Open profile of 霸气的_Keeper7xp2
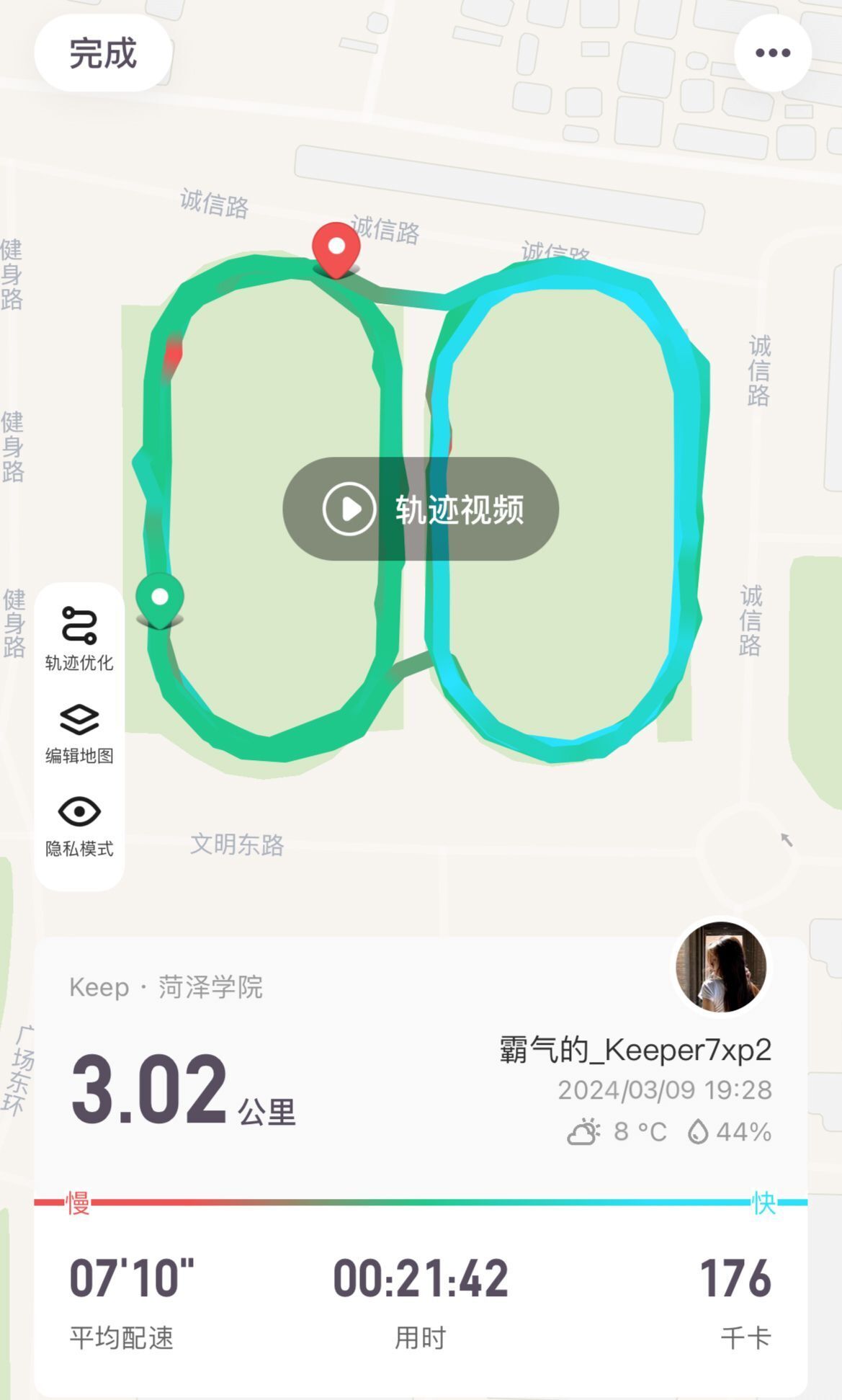This screenshot has width=842, height=1400. (634, 1047)
